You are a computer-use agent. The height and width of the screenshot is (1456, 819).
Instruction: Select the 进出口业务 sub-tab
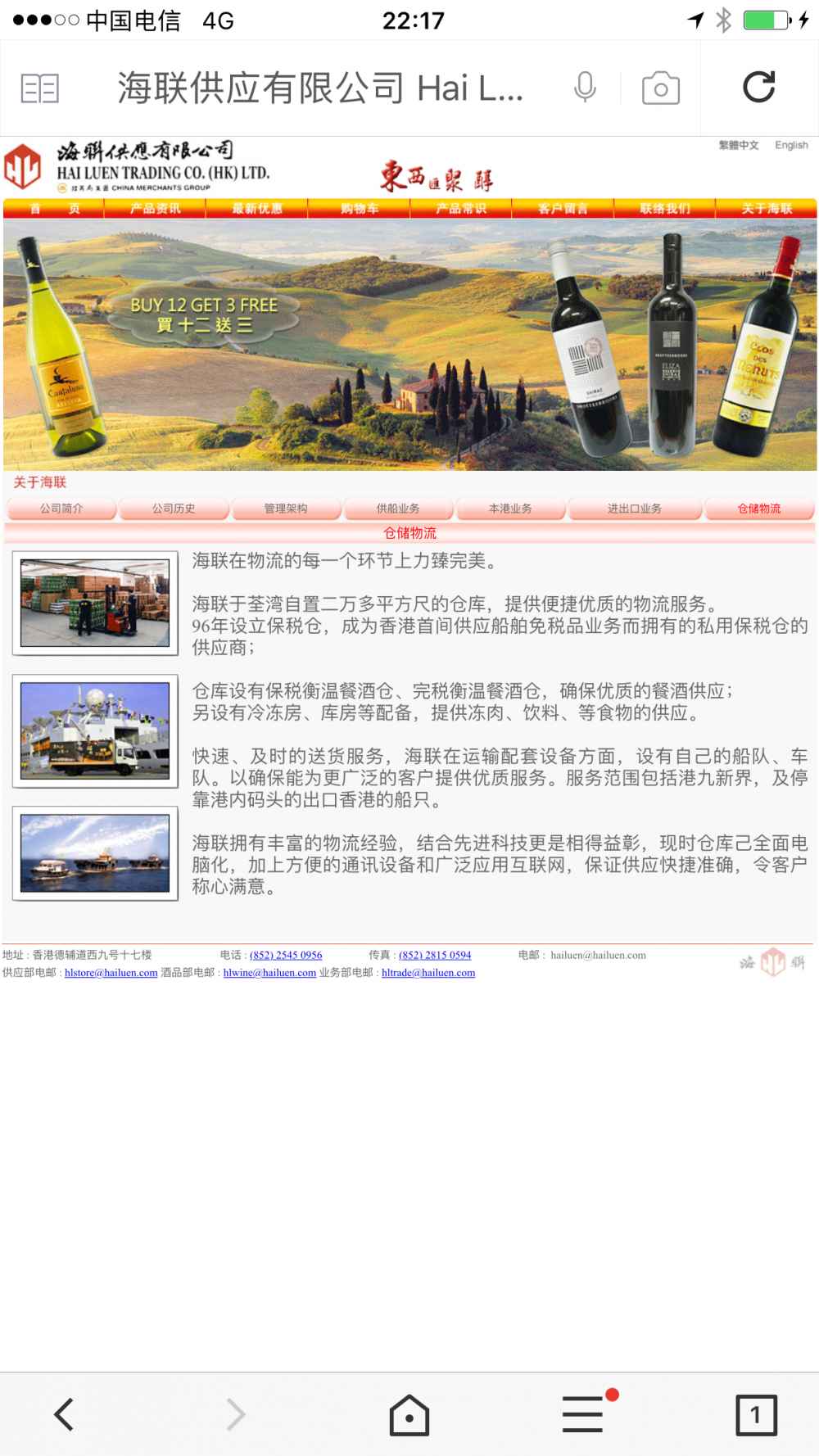tap(635, 509)
